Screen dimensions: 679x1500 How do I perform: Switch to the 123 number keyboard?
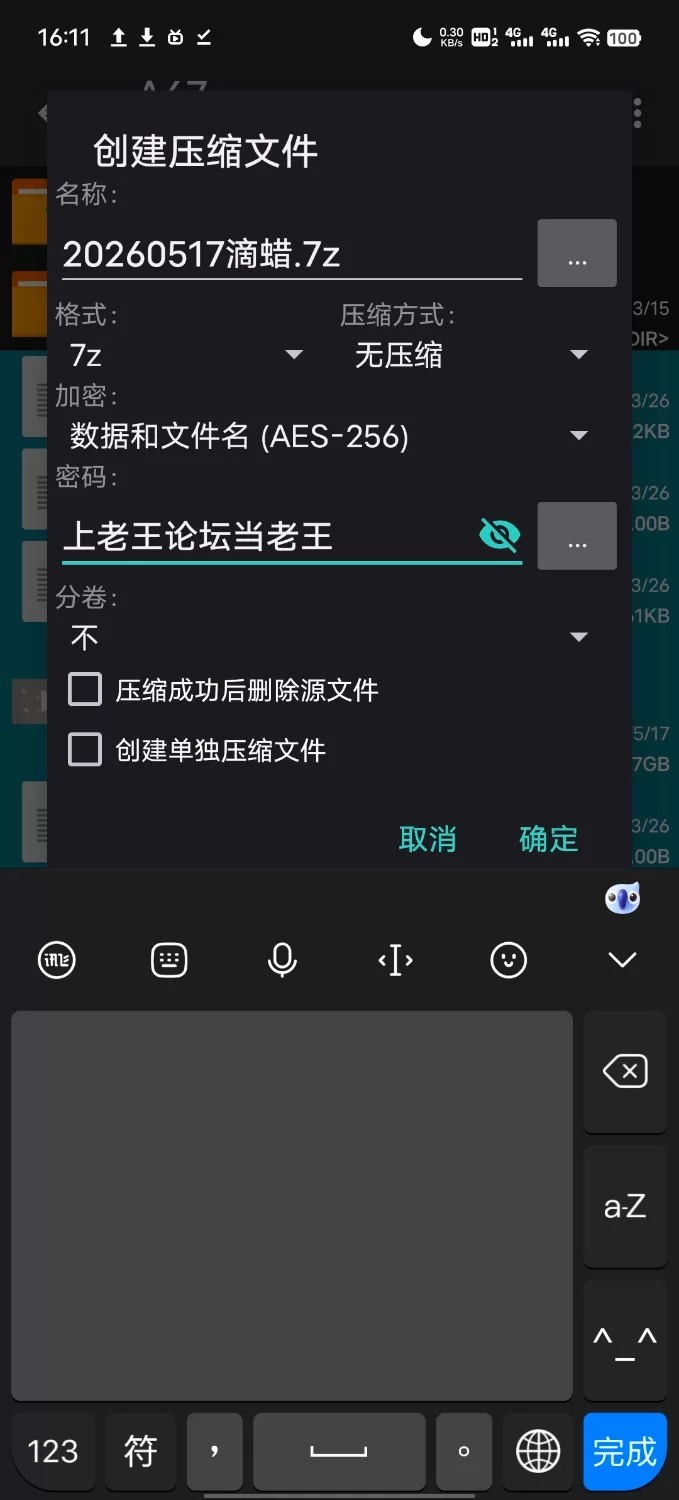pyautogui.click(x=53, y=1451)
